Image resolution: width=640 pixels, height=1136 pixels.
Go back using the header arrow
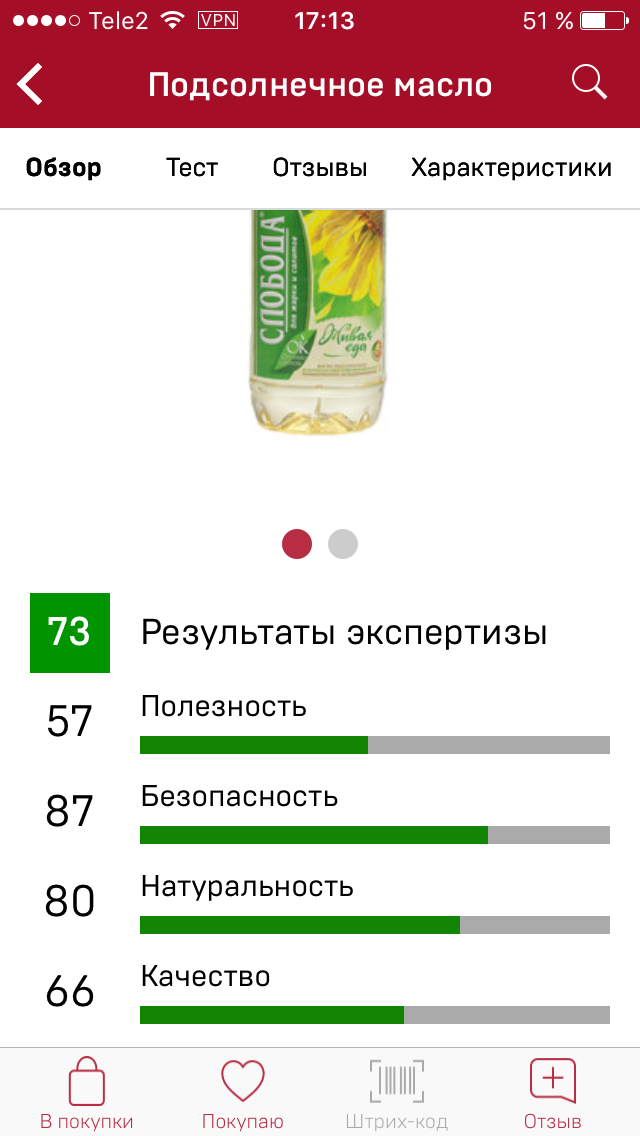tap(31, 84)
